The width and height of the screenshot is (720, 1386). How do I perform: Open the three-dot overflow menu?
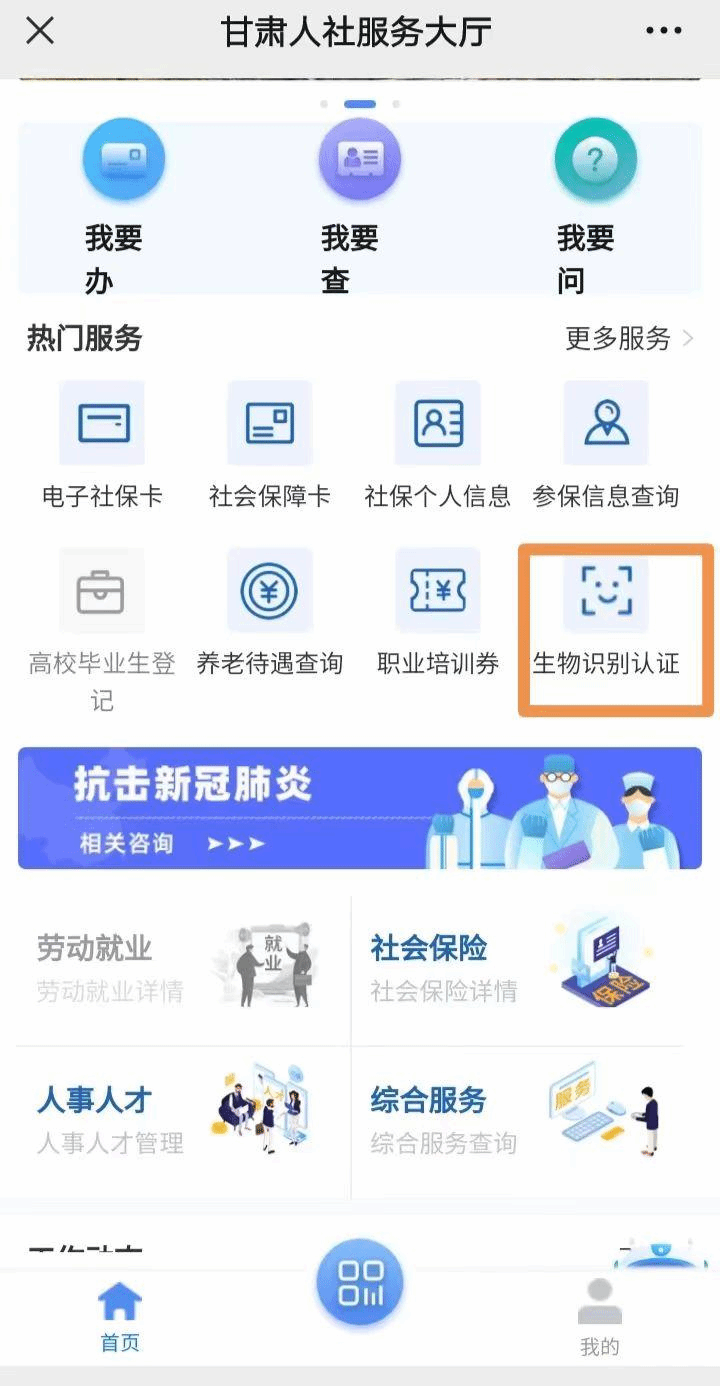point(663,32)
